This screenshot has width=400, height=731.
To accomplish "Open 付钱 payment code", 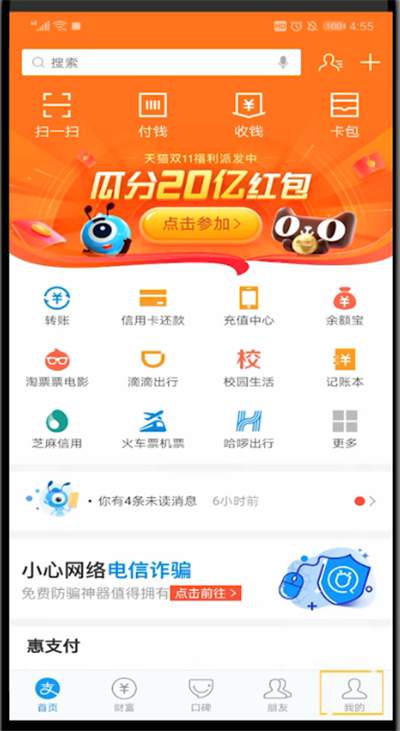I will point(152,115).
